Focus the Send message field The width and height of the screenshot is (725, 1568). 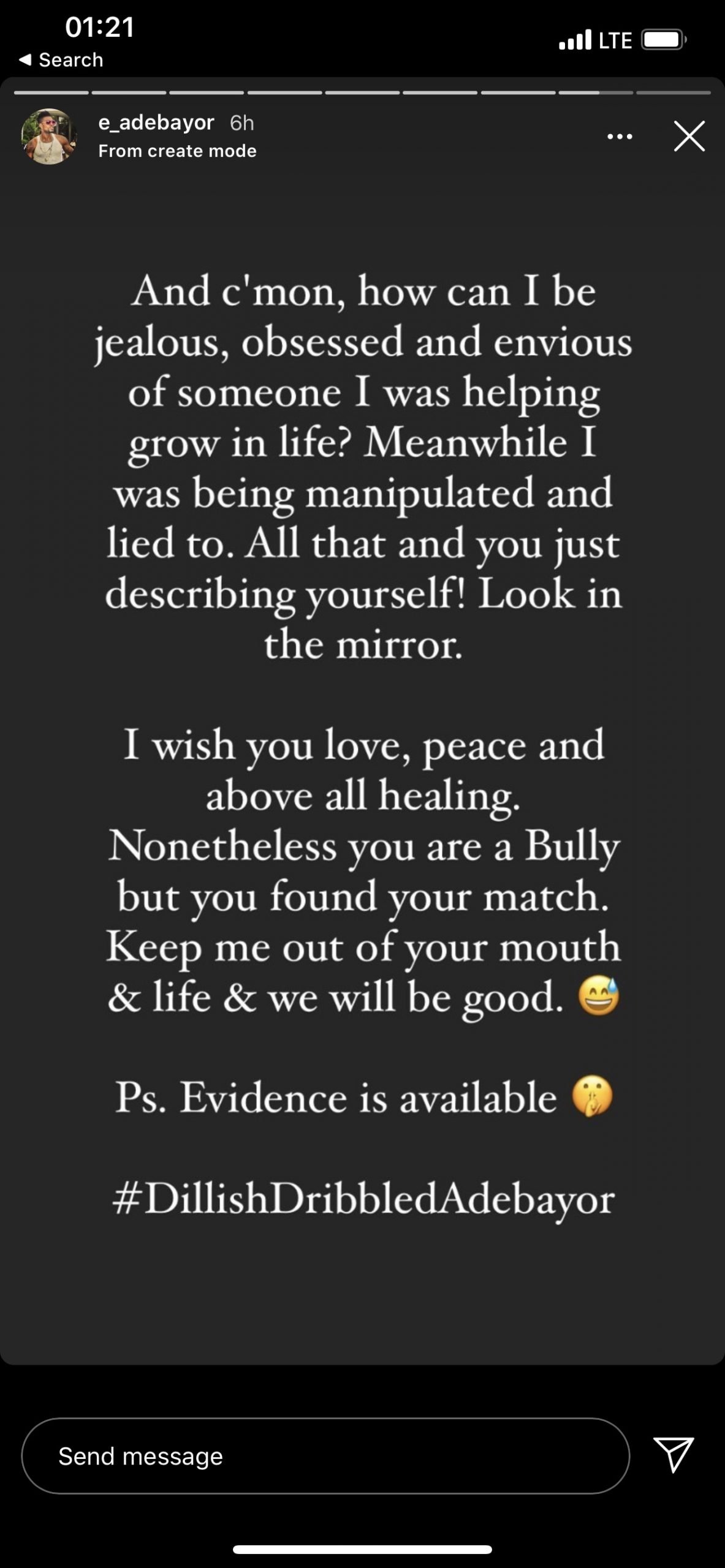point(325,1456)
